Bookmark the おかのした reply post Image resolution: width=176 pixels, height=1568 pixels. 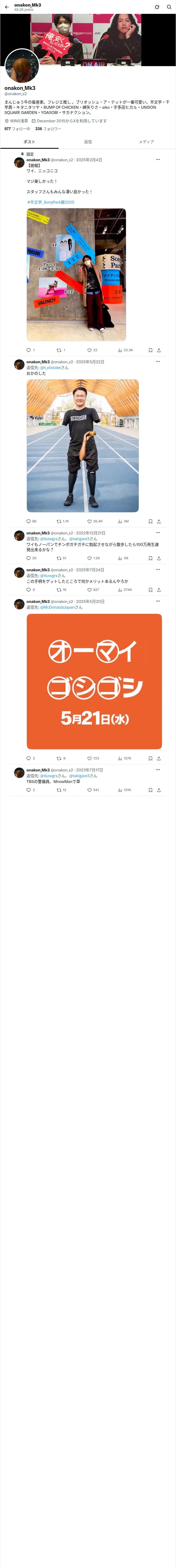[150, 521]
